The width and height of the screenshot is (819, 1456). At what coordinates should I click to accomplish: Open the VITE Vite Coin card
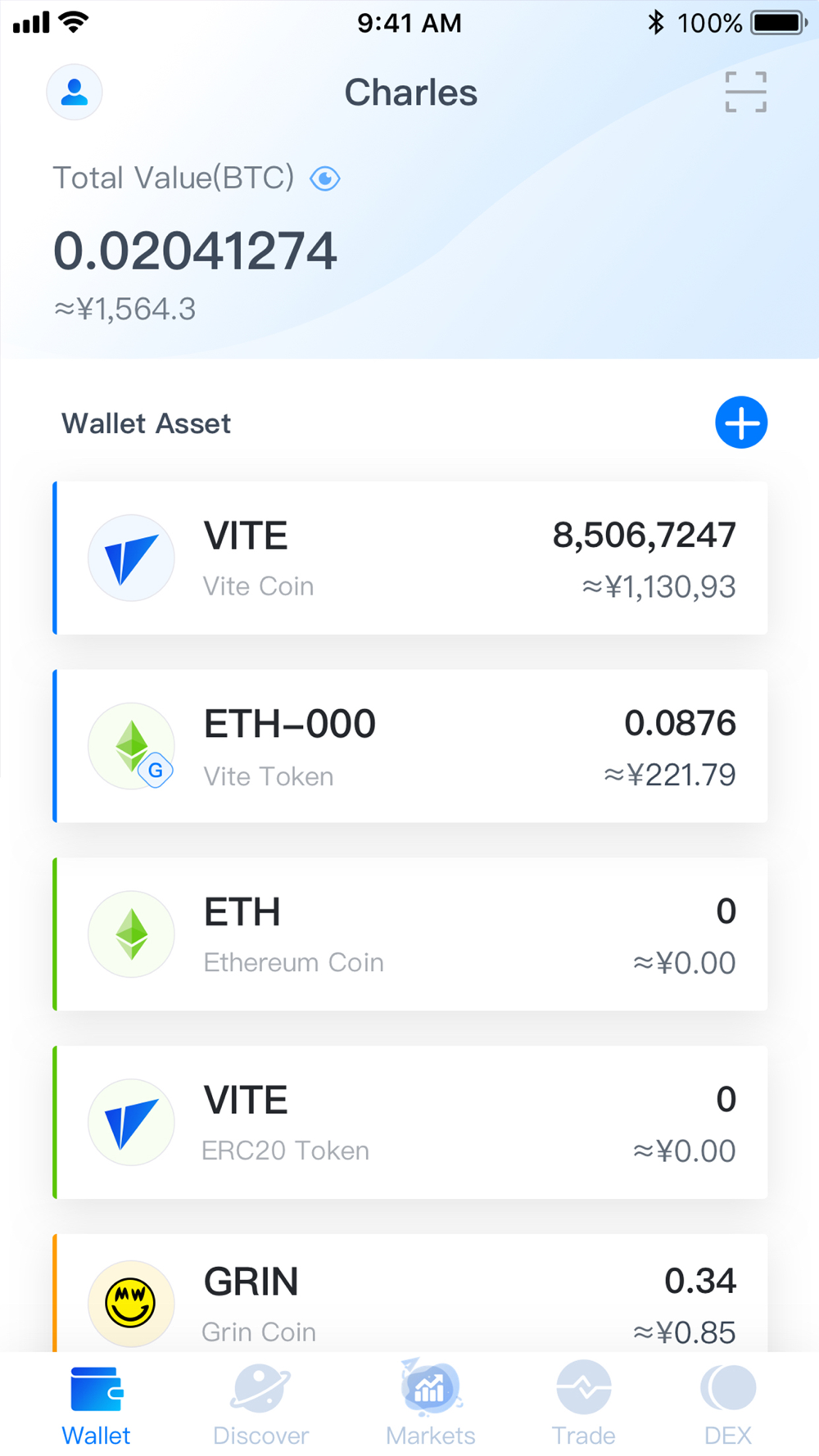(x=410, y=558)
